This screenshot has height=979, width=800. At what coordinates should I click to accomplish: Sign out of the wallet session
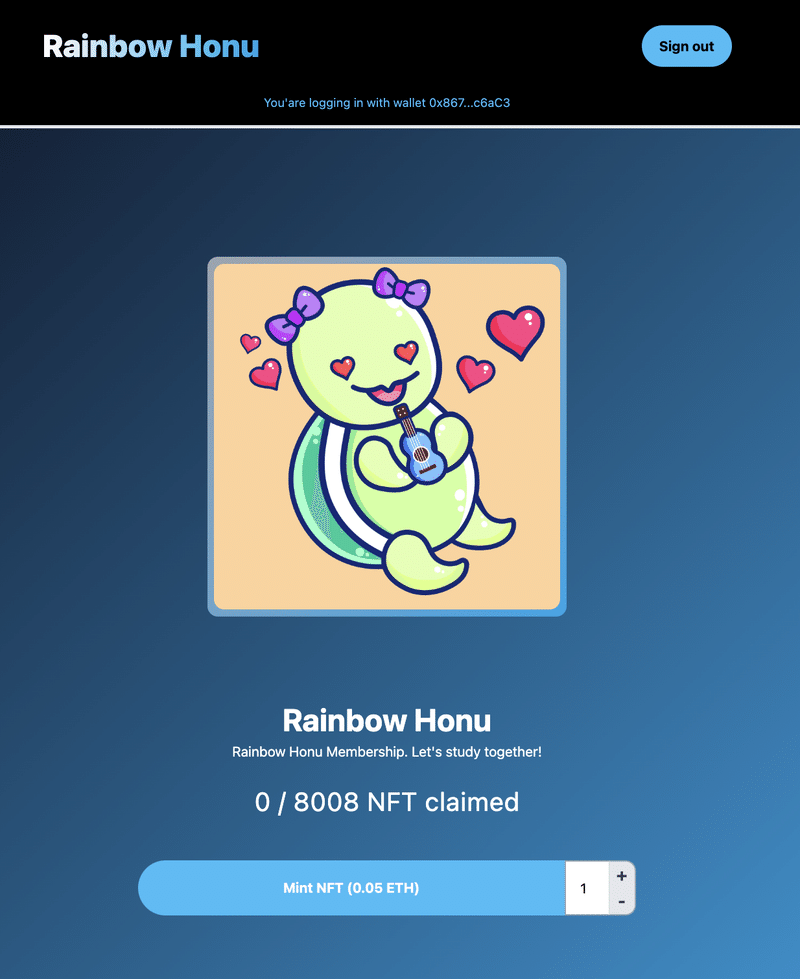(x=686, y=46)
